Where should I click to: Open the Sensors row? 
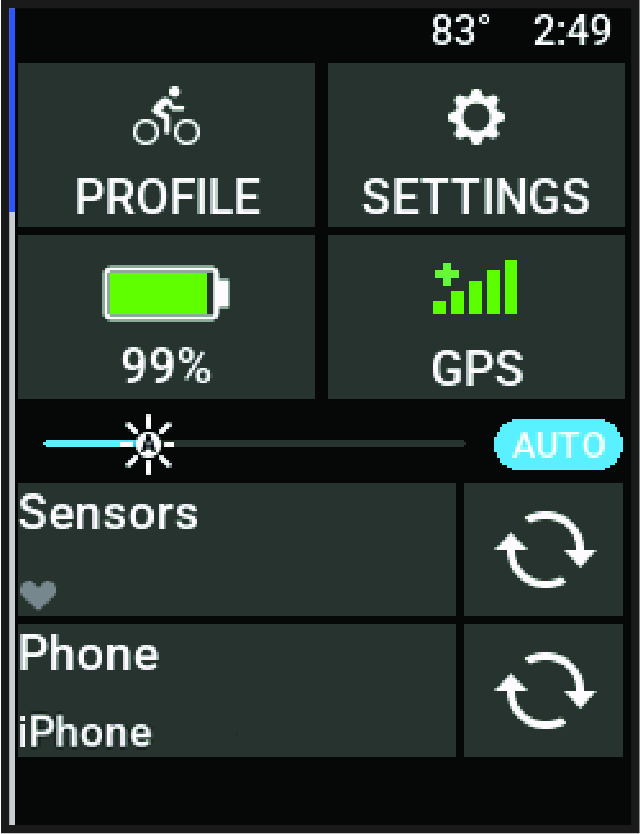click(236, 549)
